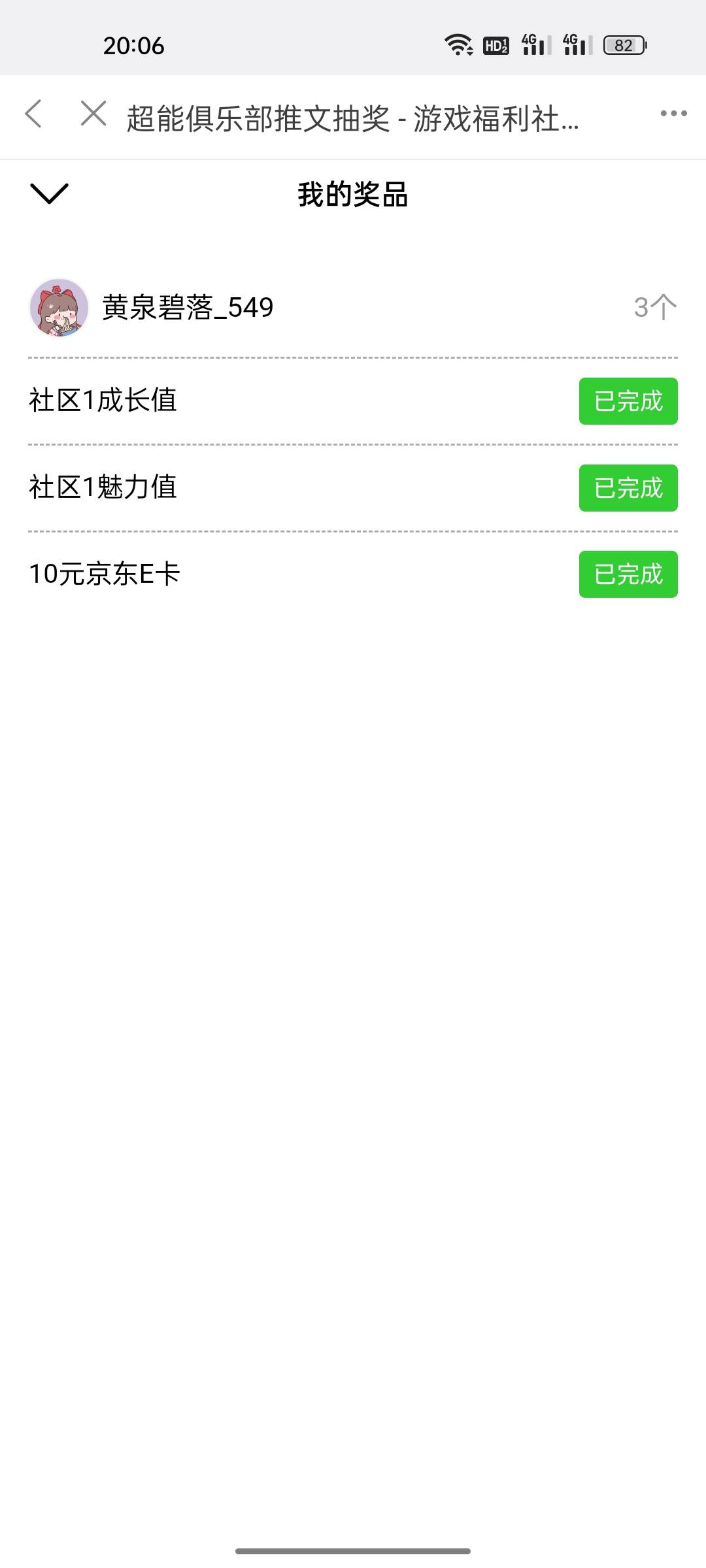Screen dimensions: 706x1568
Task: Tap 已完成 for 10元京东E卡
Action: [x=628, y=574]
